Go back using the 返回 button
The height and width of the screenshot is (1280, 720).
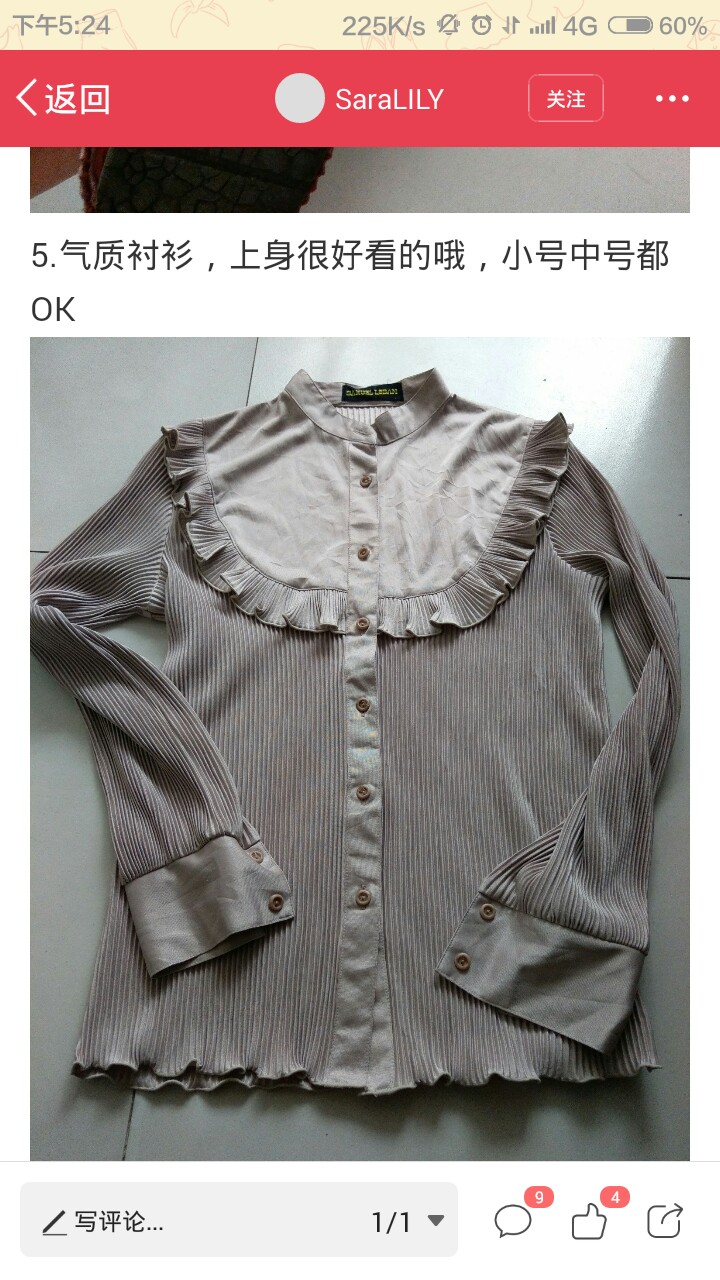64,99
